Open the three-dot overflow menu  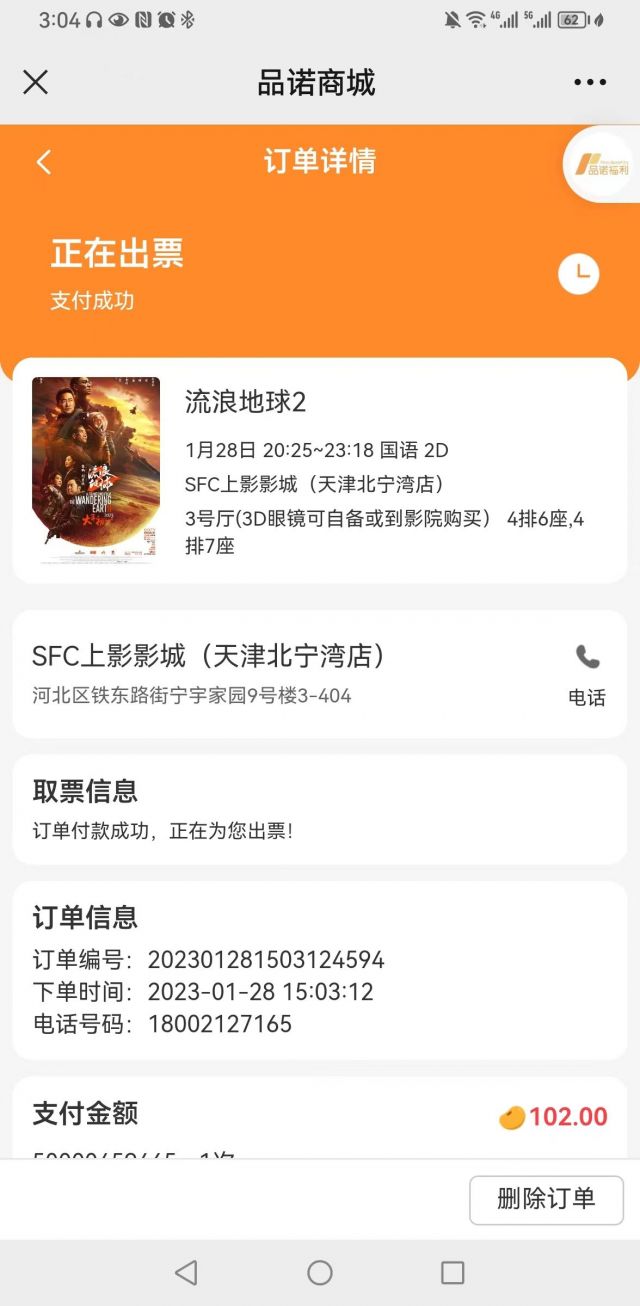[x=590, y=82]
